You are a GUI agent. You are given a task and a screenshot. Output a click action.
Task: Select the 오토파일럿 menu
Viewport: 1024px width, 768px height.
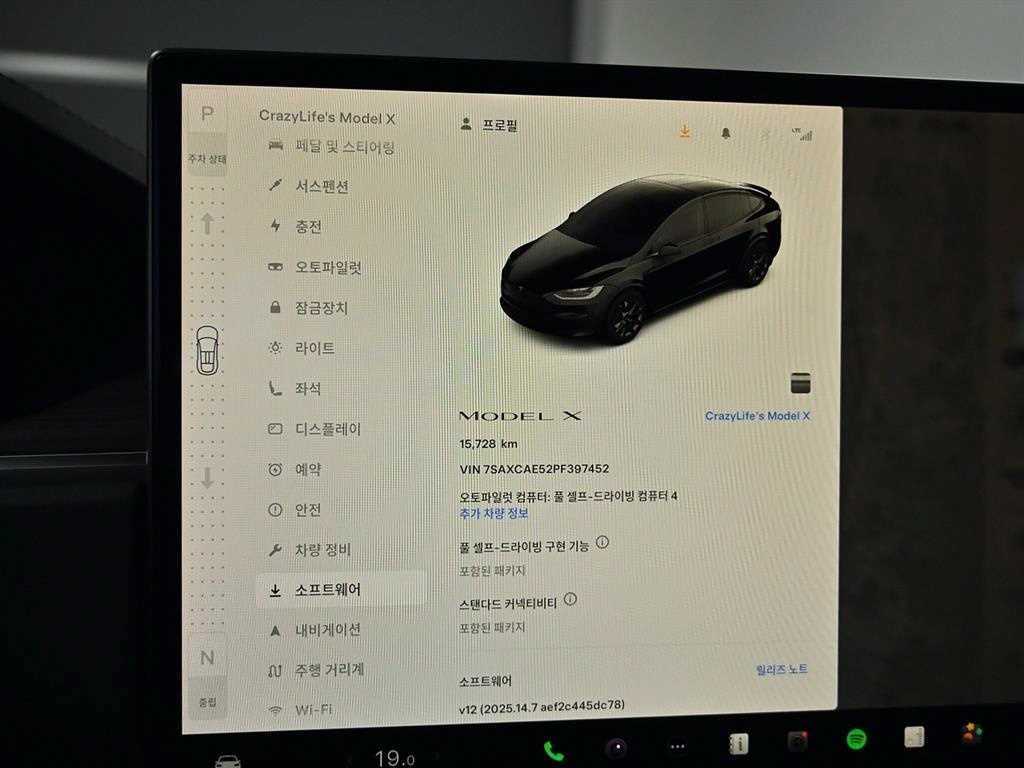pos(327,267)
